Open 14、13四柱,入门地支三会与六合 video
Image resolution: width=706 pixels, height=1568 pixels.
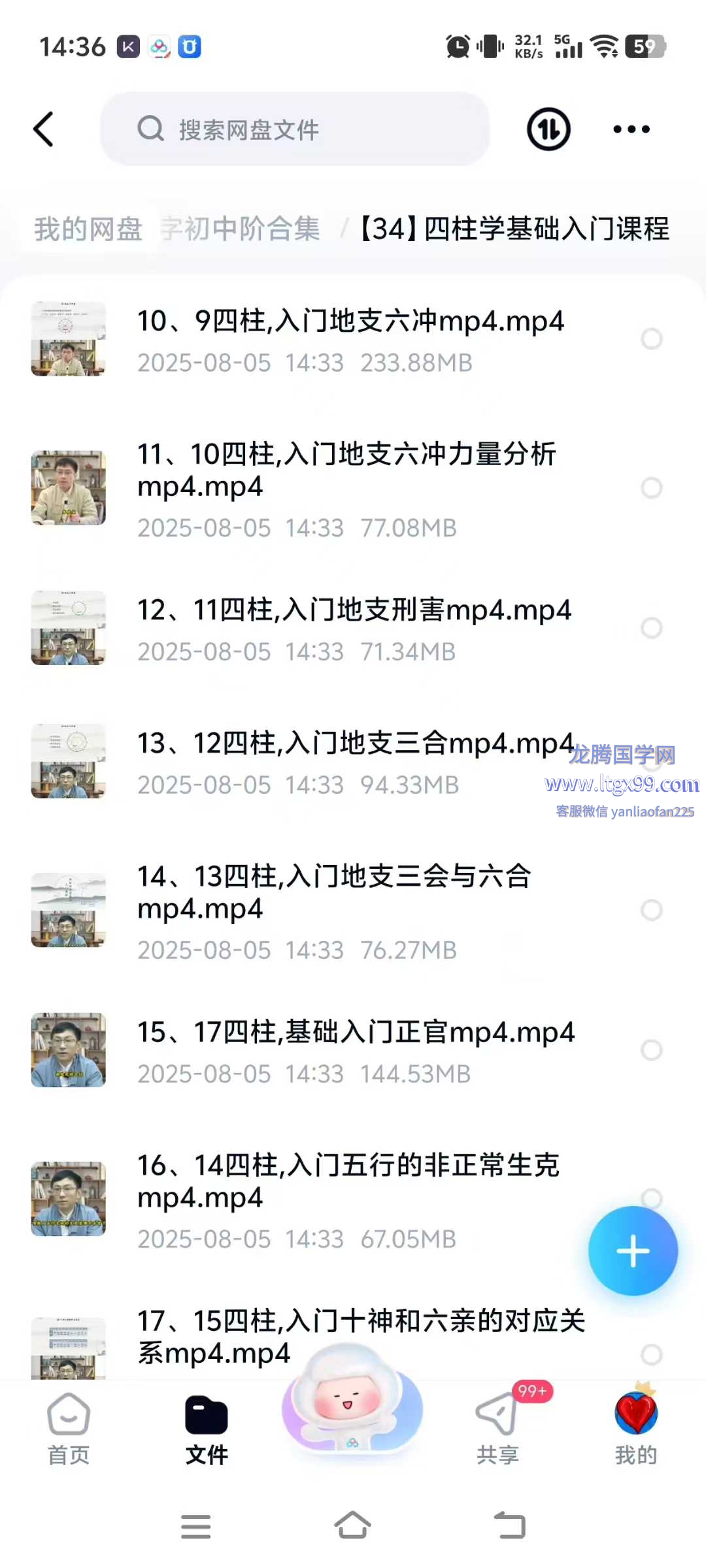[x=333, y=892]
